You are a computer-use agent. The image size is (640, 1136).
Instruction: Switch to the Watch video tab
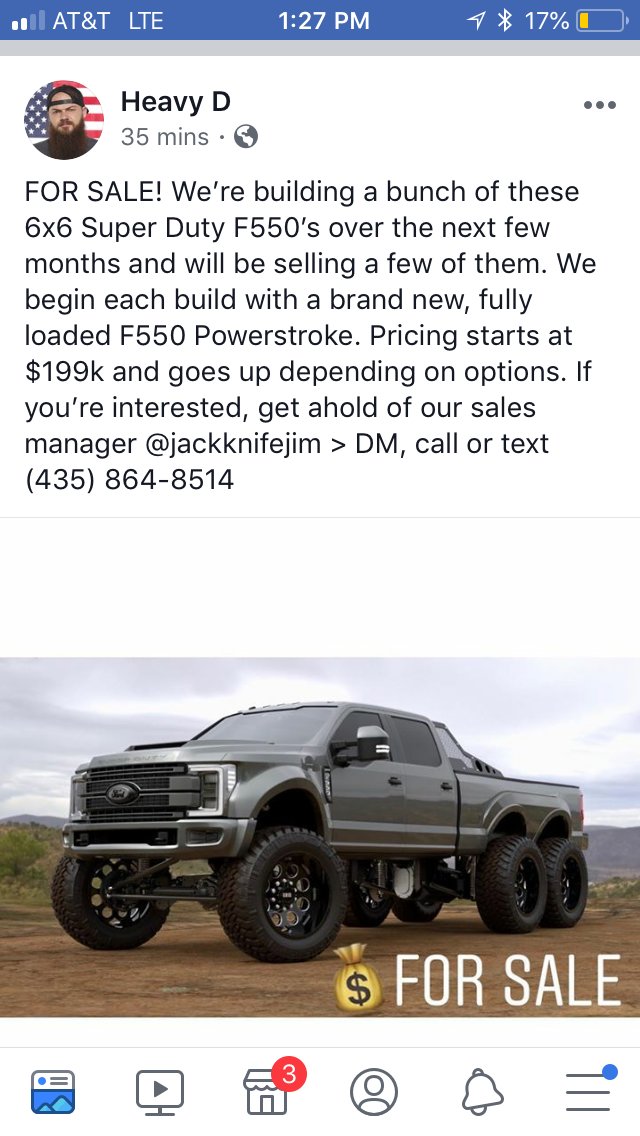click(160, 1091)
